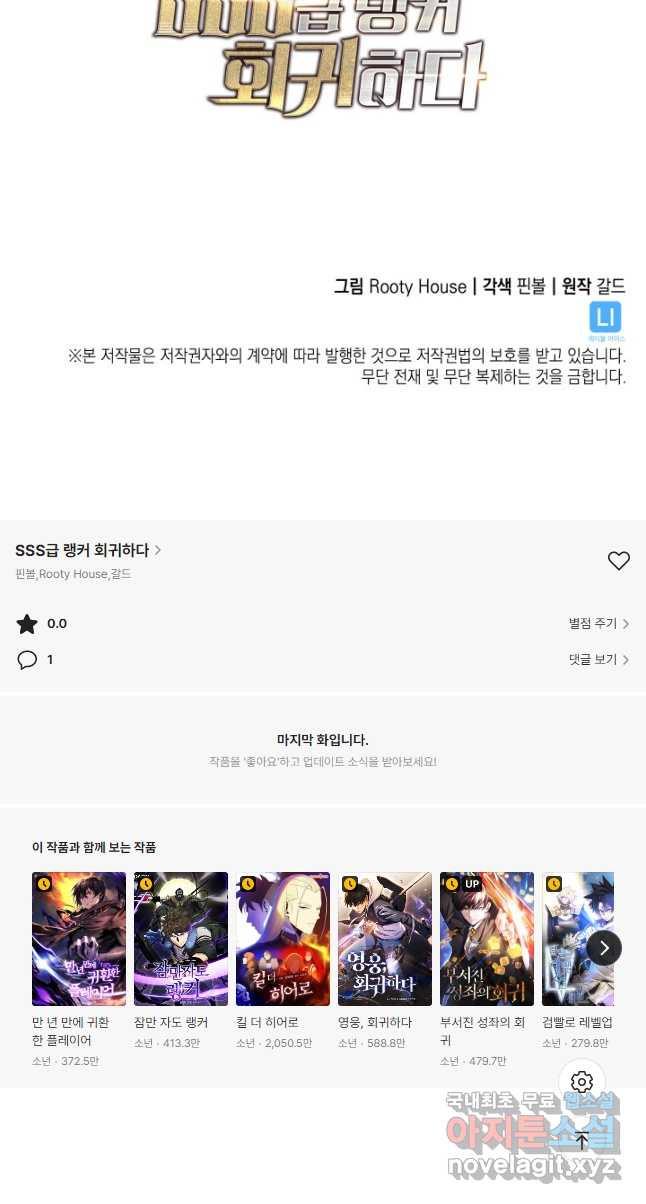The image size is (646, 1204).
Task: Show next recommended works with the arrow
Action: pyautogui.click(x=604, y=947)
